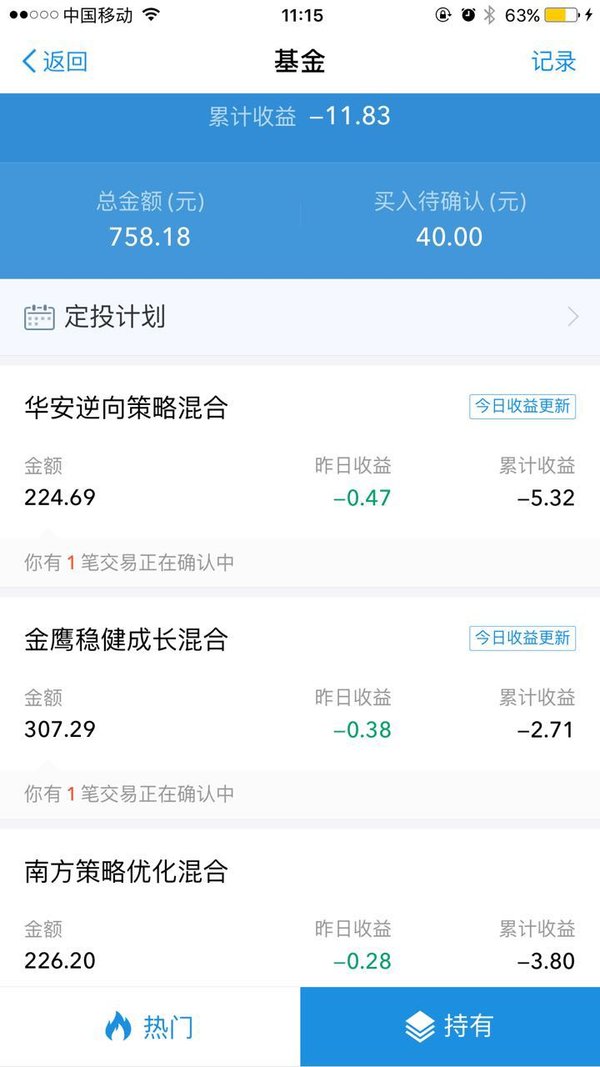This screenshot has height=1067, width=600.
Task: Go back with the 返回 button
Action: click(x=54, y=61)
